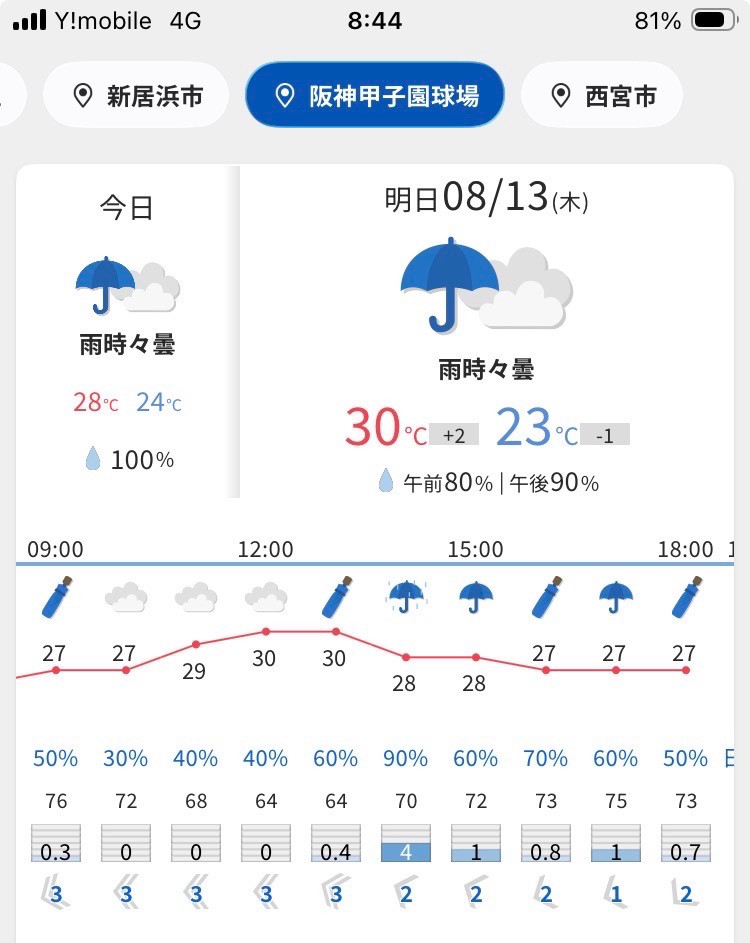Open the 今日 forecast card
This screenshot has height=943, width=750.
click(x=128, y=332)
